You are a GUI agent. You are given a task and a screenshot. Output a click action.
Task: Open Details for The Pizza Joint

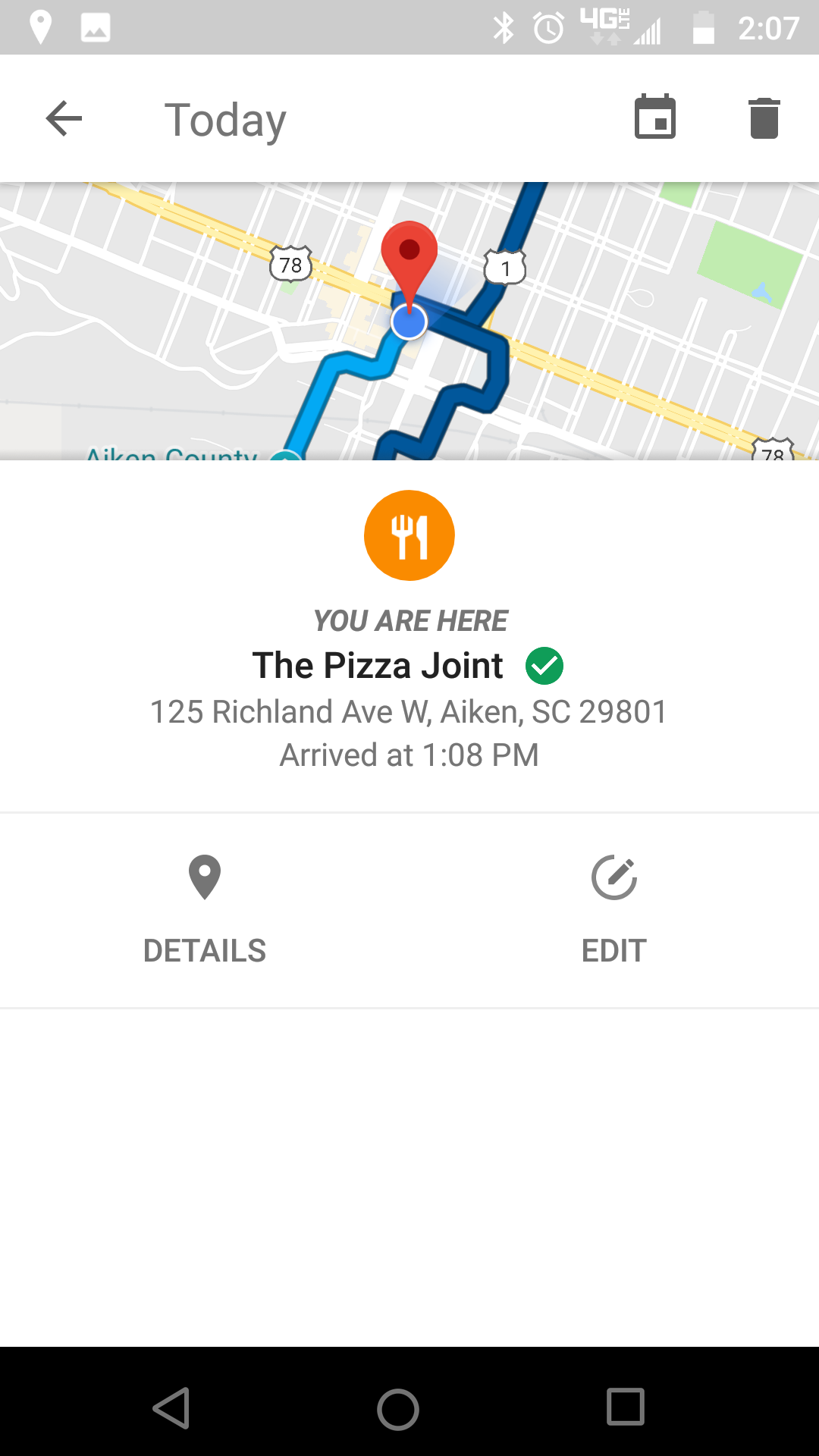[205, 910]
